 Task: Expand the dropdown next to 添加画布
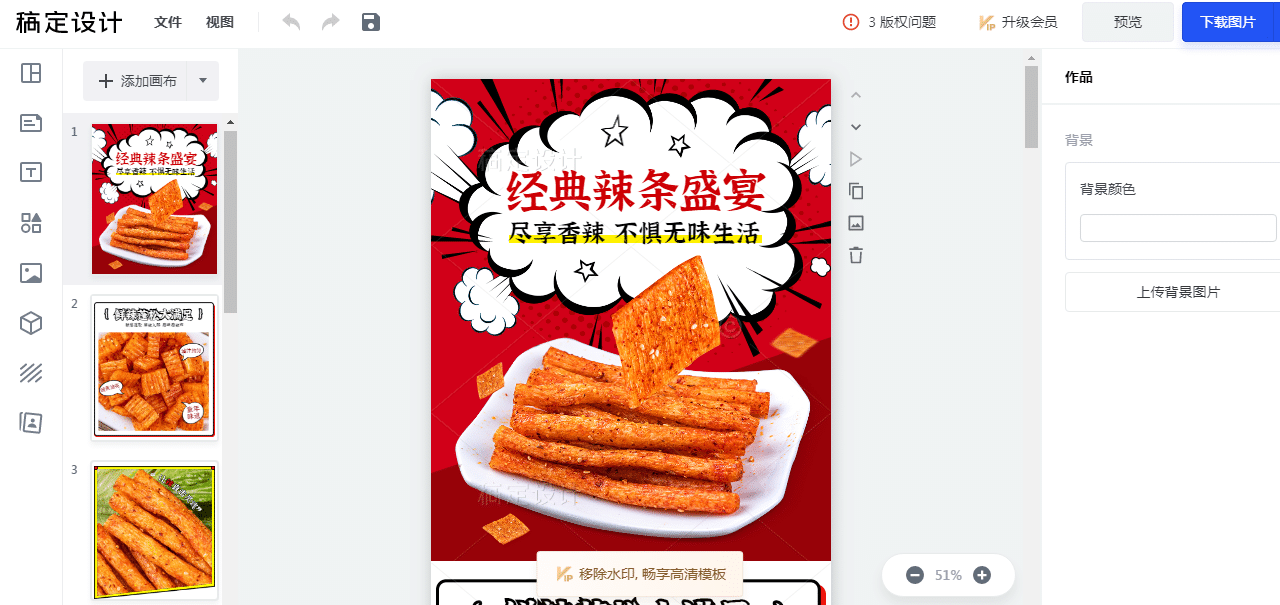[x=203, y=81]
